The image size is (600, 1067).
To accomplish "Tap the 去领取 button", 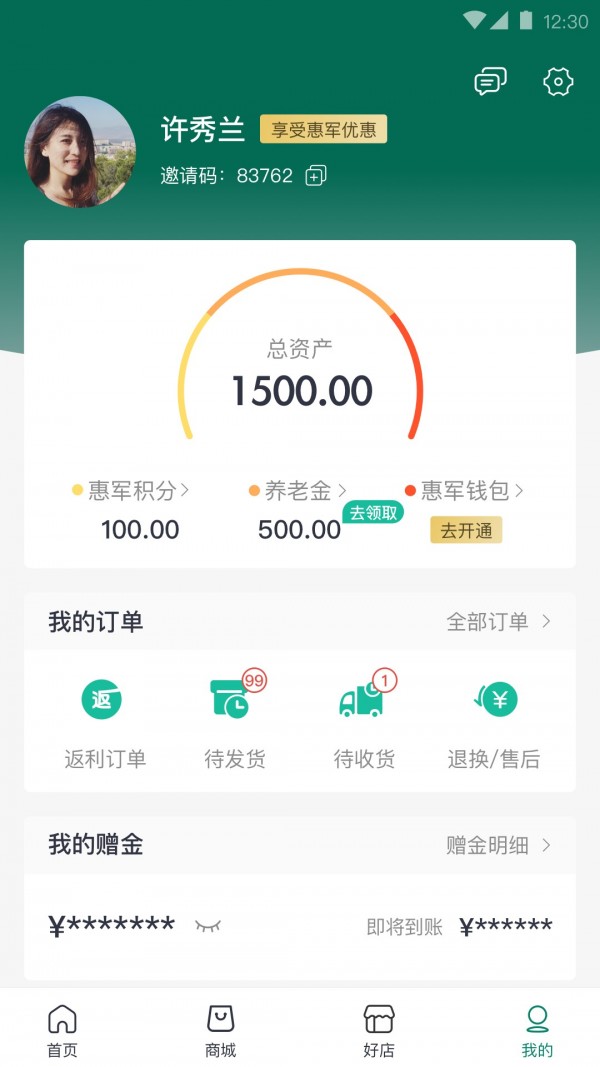I will [374, 513].
